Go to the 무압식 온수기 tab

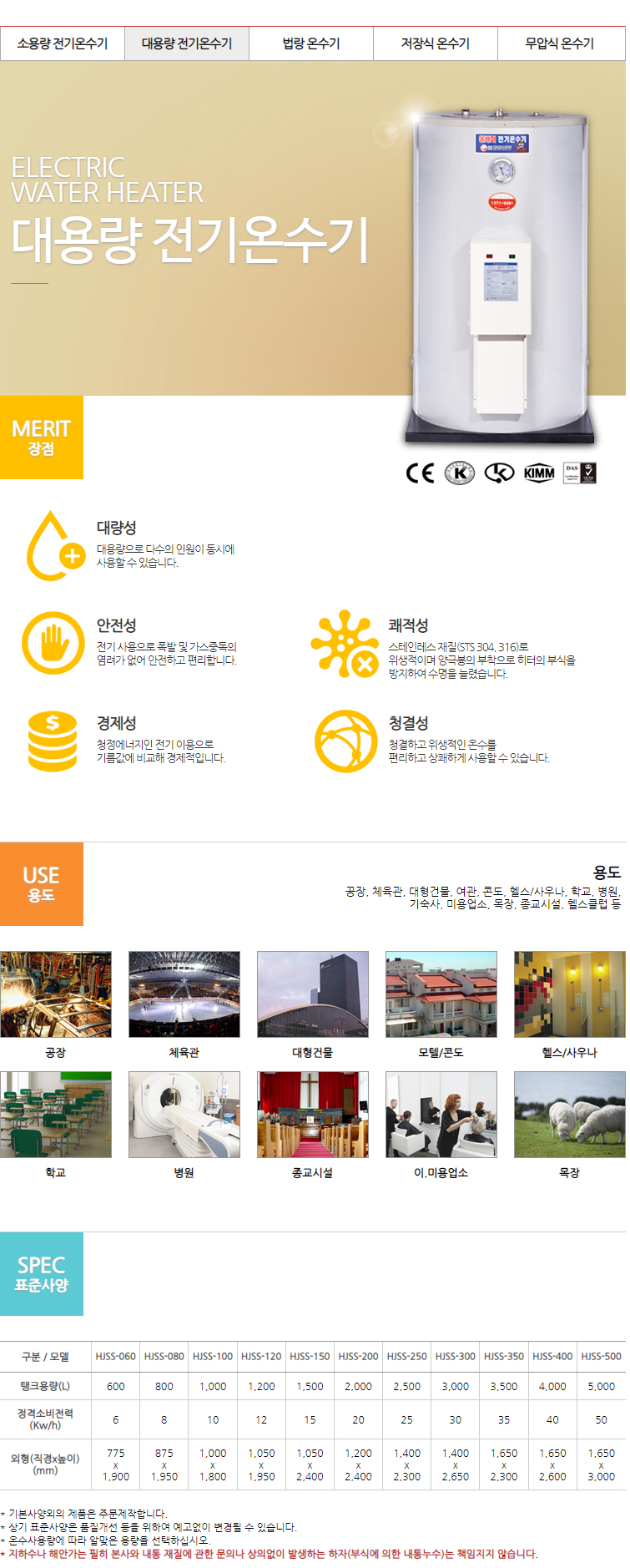560,43
